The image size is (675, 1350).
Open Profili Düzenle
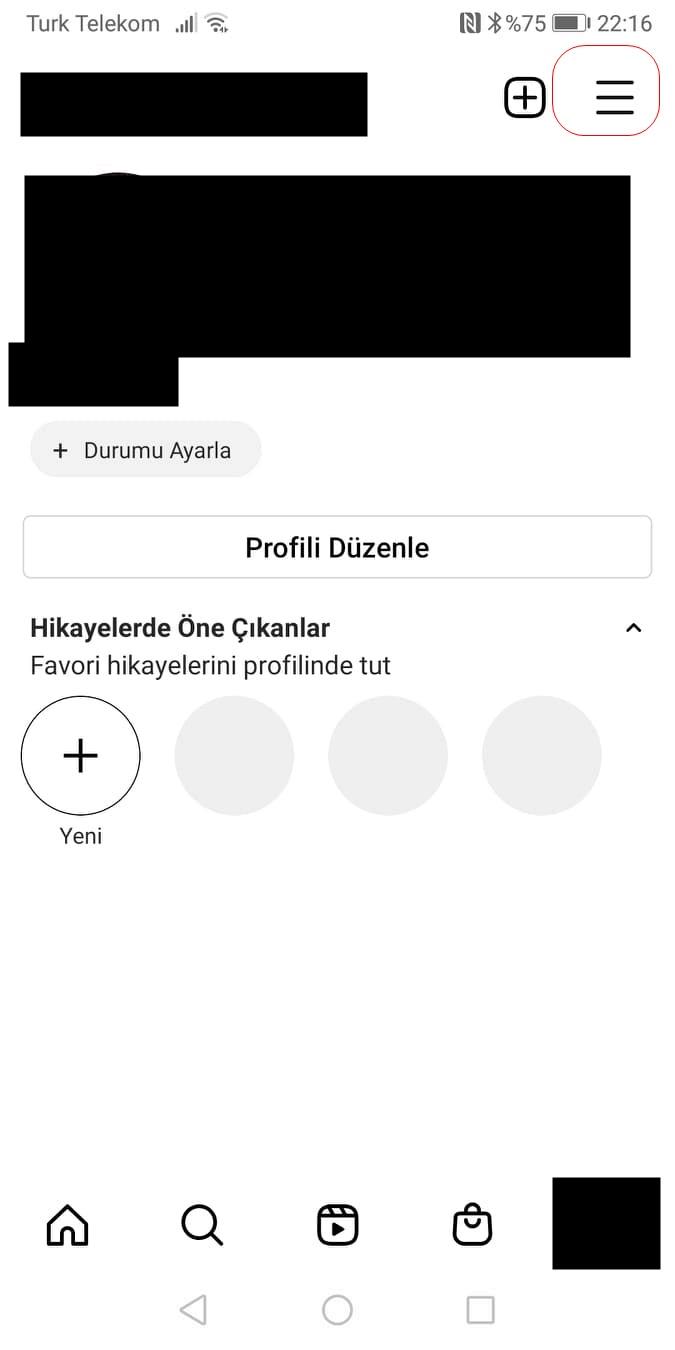click(337, 547)
